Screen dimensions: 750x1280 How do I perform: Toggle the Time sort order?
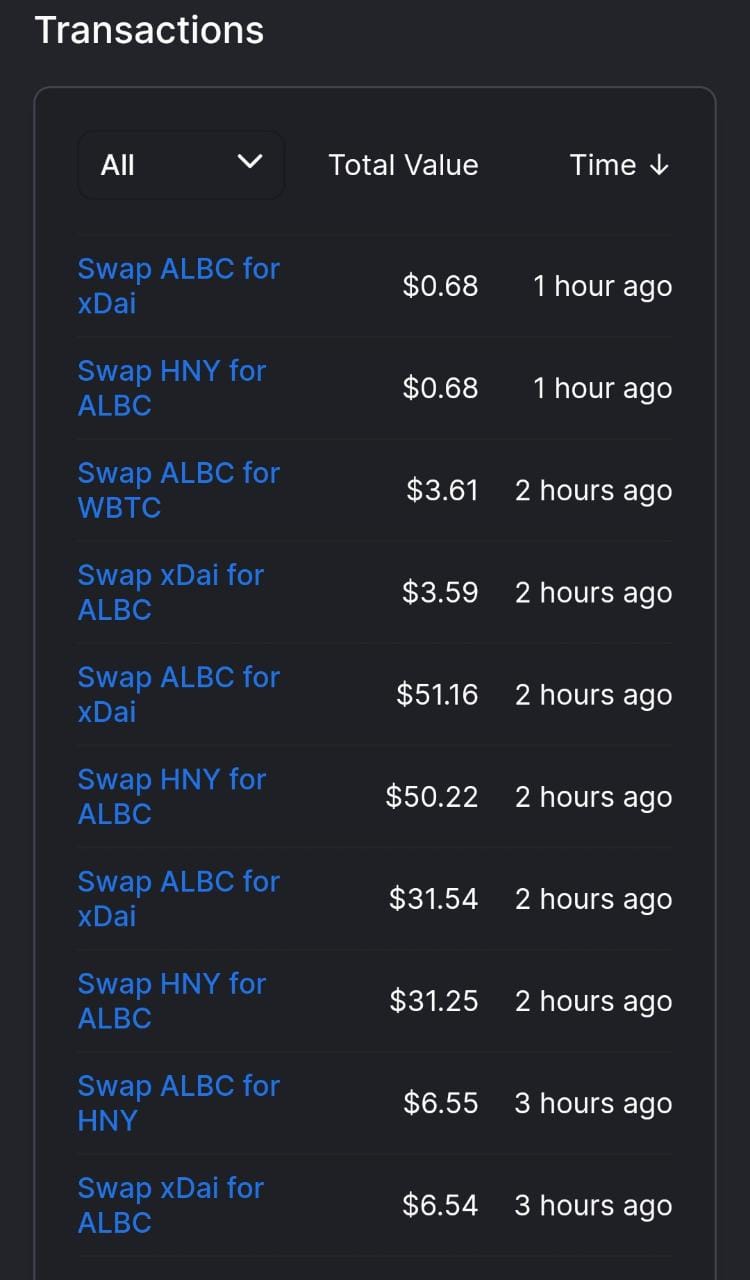pyautogui.click(x=619, y=165)
